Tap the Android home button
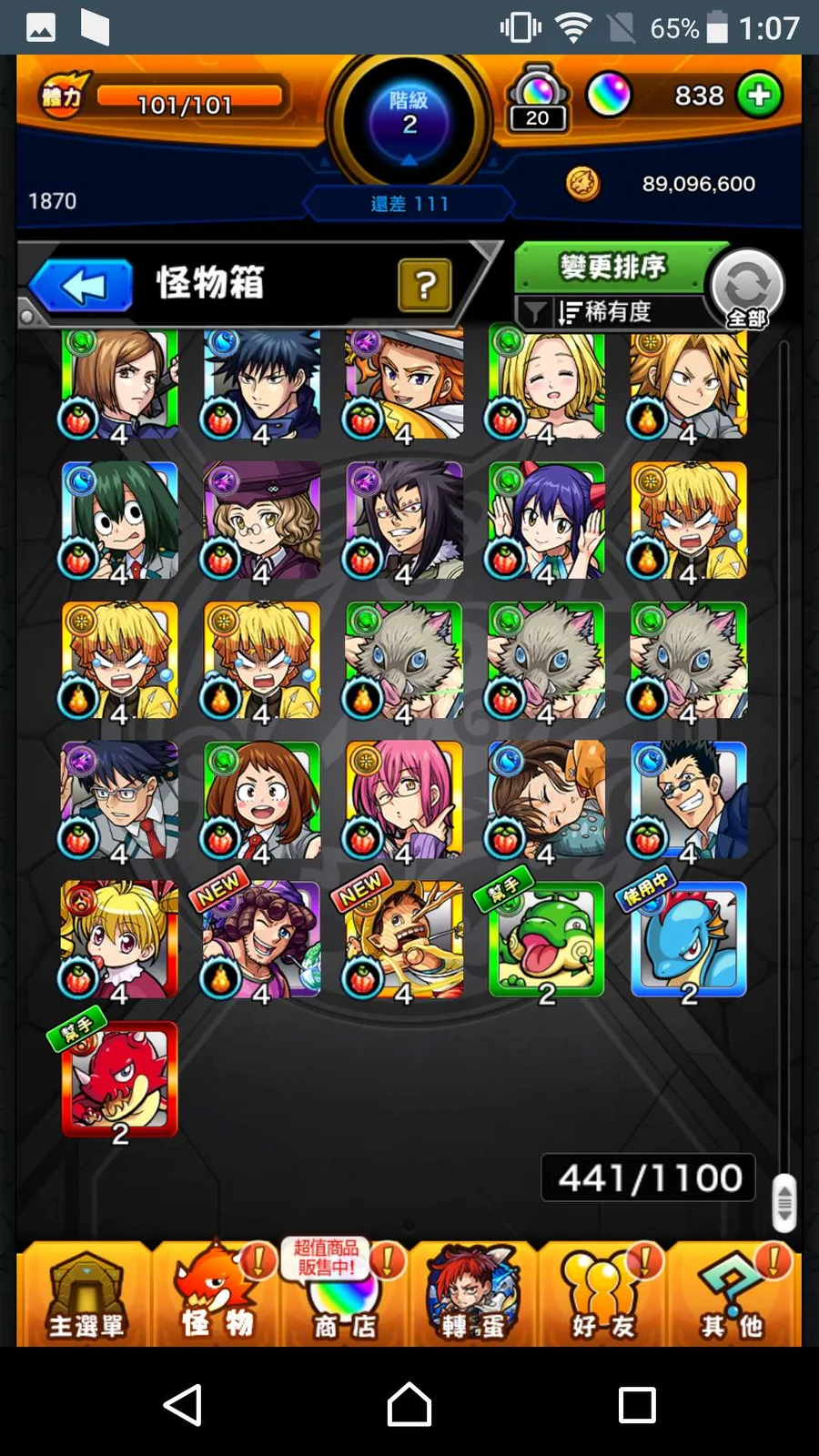The height and width of the screenshot is (1456, 819). coord(409,1404)
